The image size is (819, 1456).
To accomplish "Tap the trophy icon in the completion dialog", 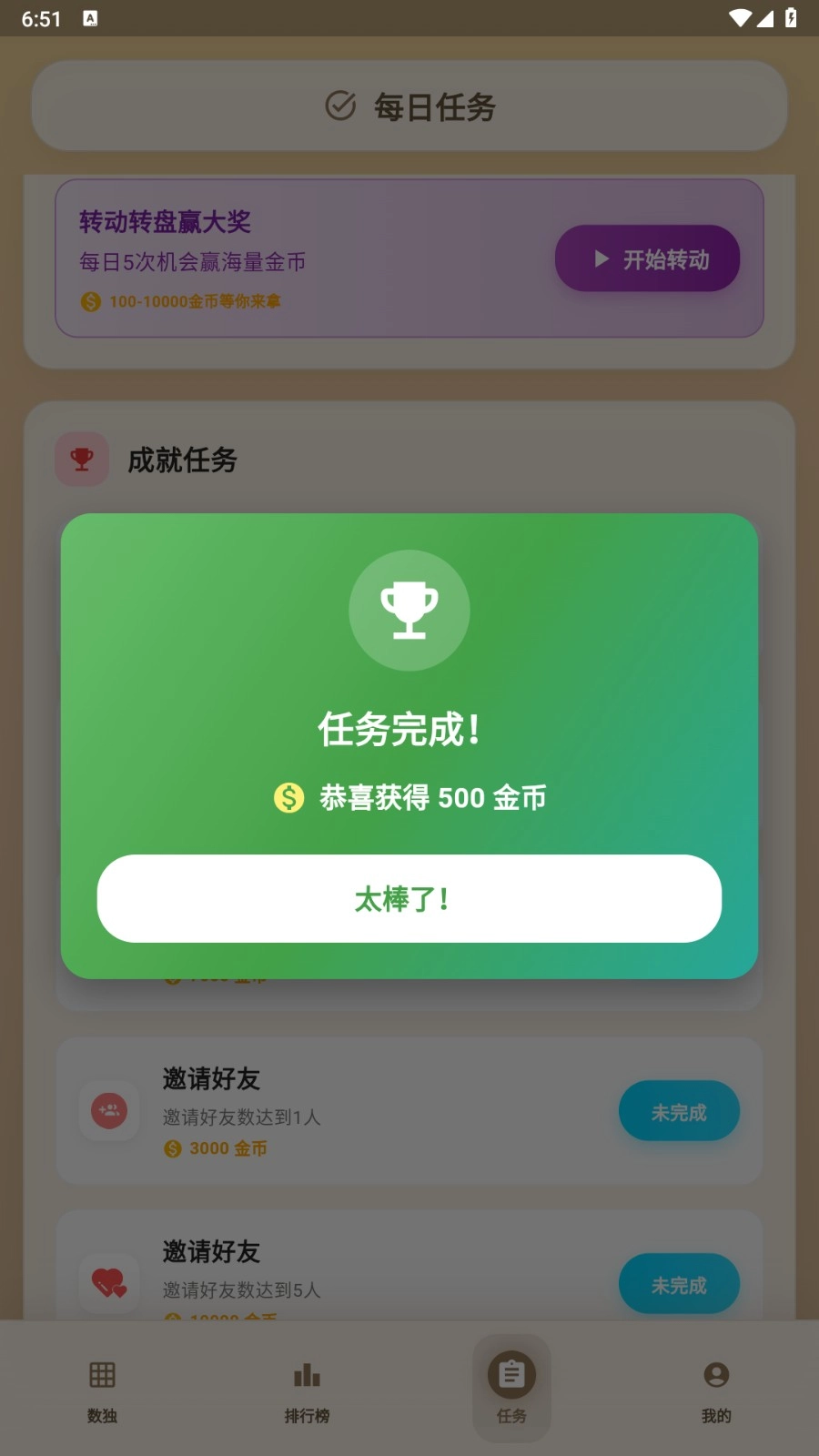I will (409, 610).
